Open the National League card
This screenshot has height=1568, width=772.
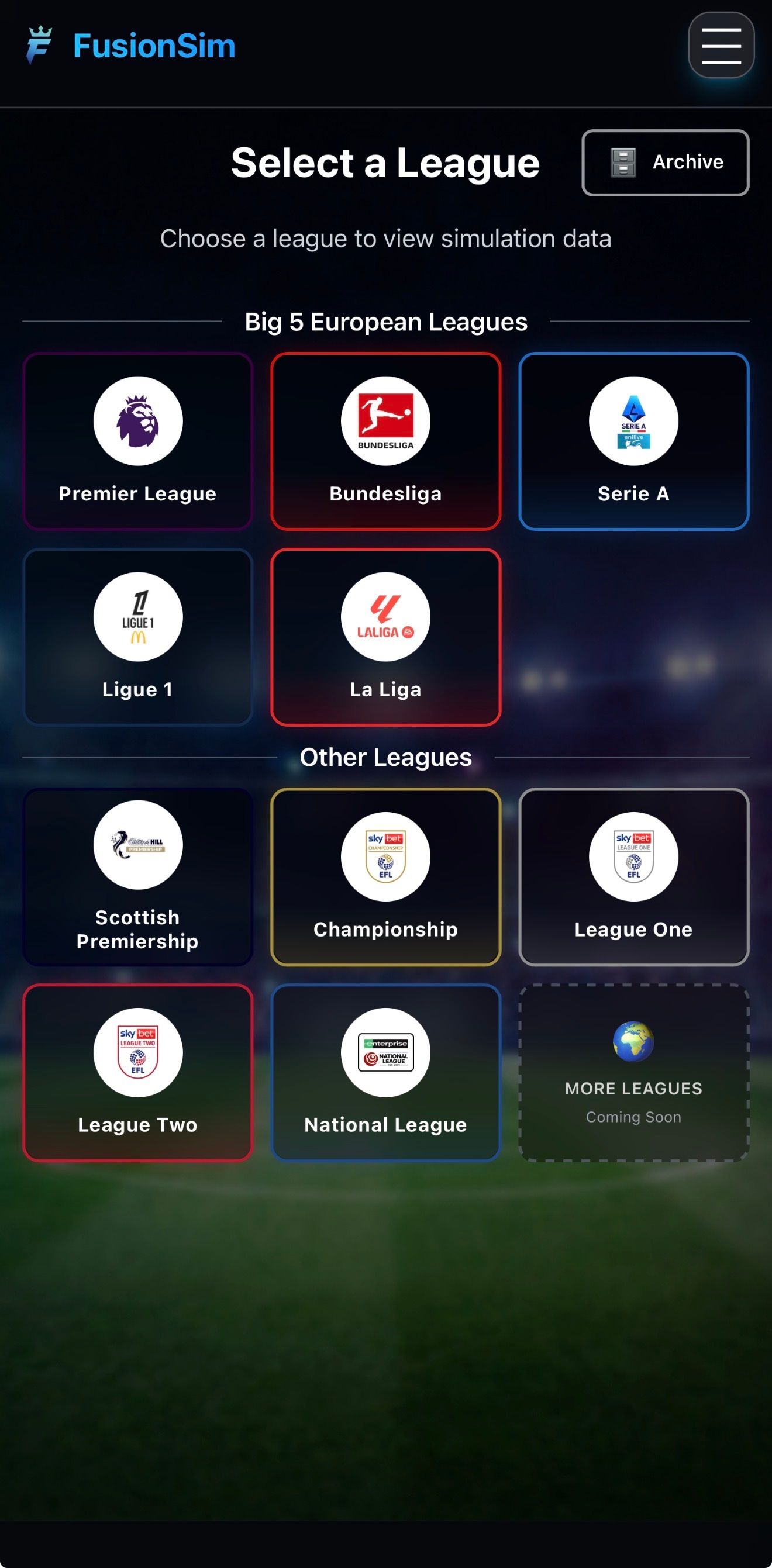(385, 1073)
